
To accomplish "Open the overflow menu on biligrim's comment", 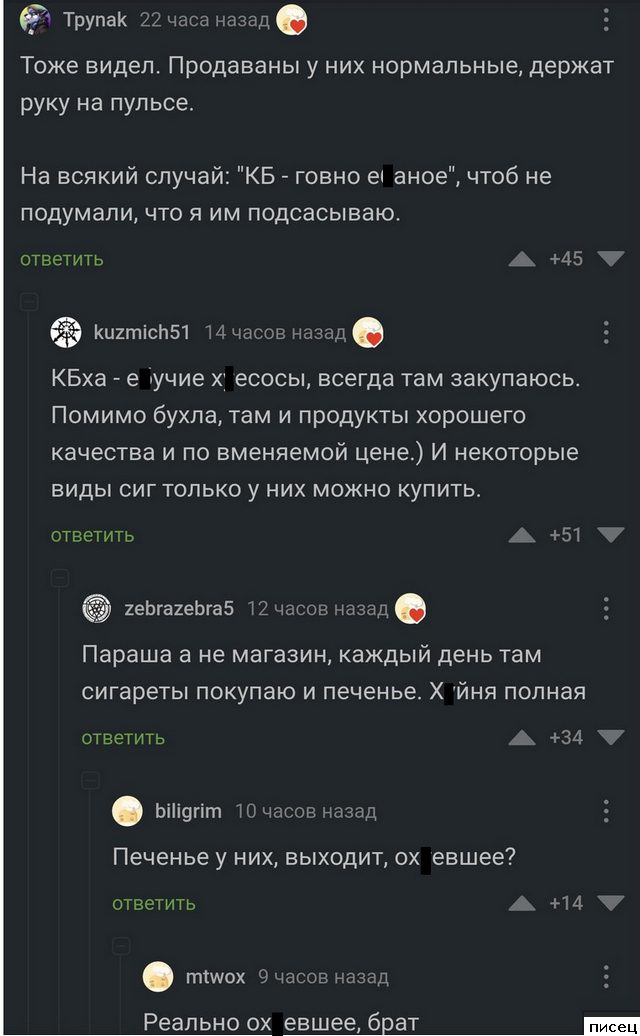I will click(606, 810).
